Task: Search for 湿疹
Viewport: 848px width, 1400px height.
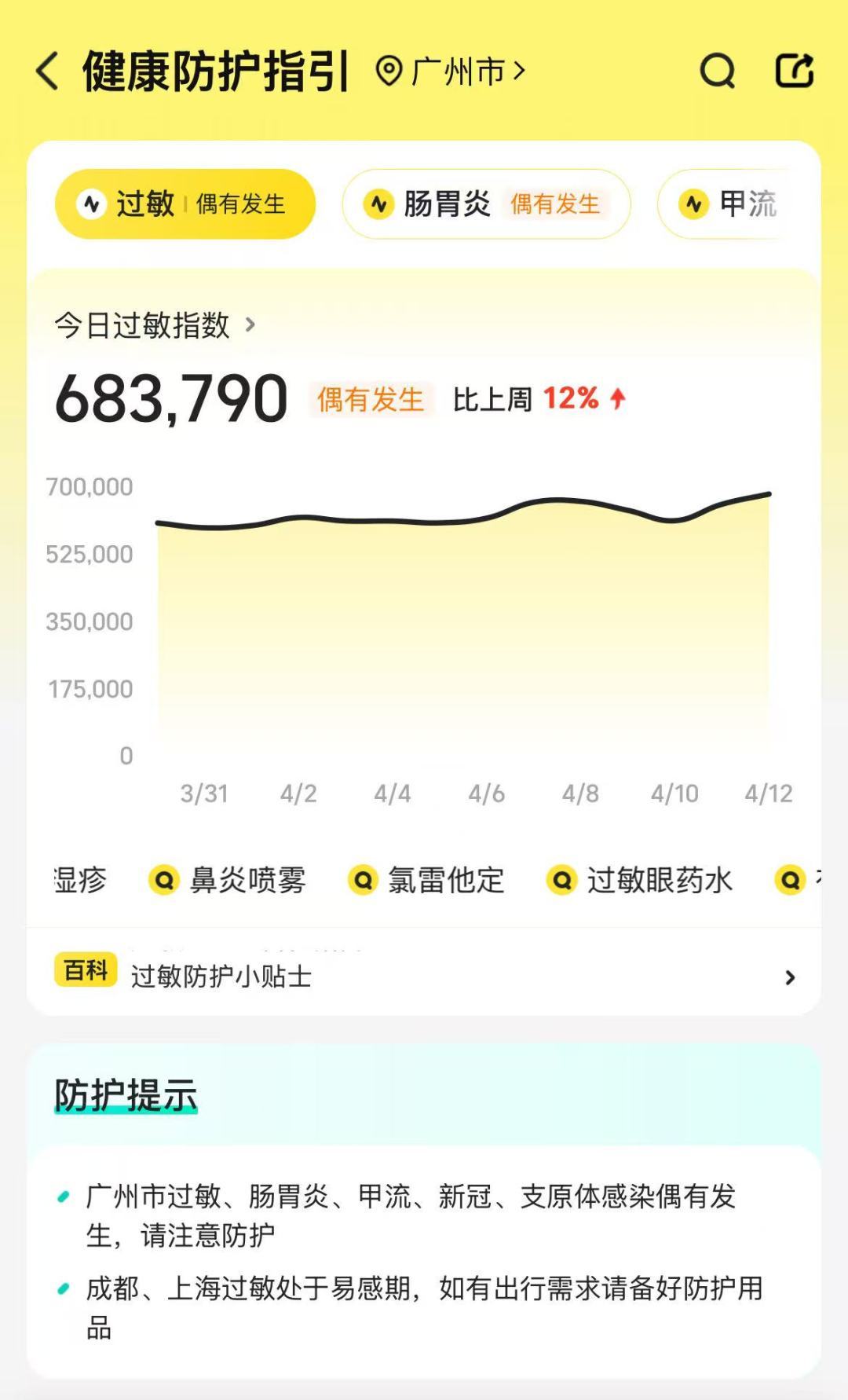Action: [79, 880]
